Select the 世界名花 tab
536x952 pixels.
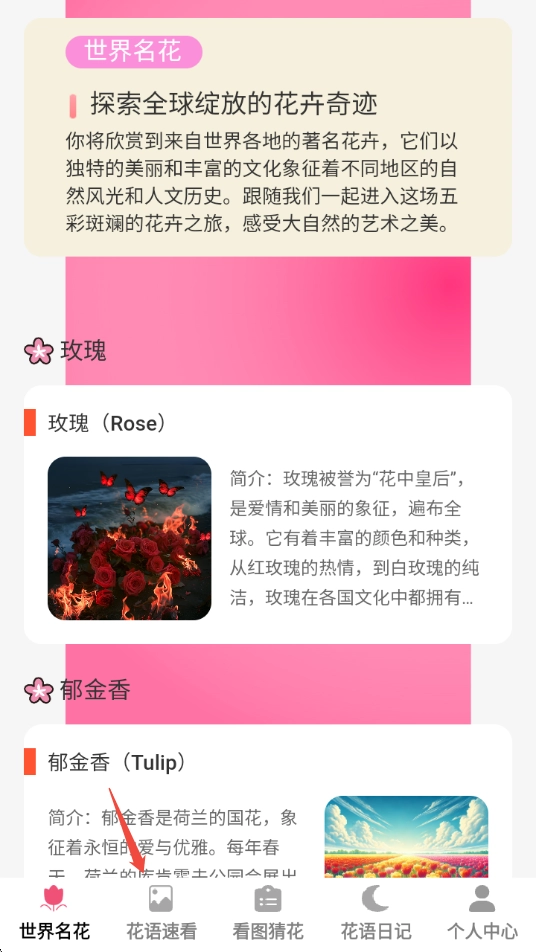(x=54, y=913)
